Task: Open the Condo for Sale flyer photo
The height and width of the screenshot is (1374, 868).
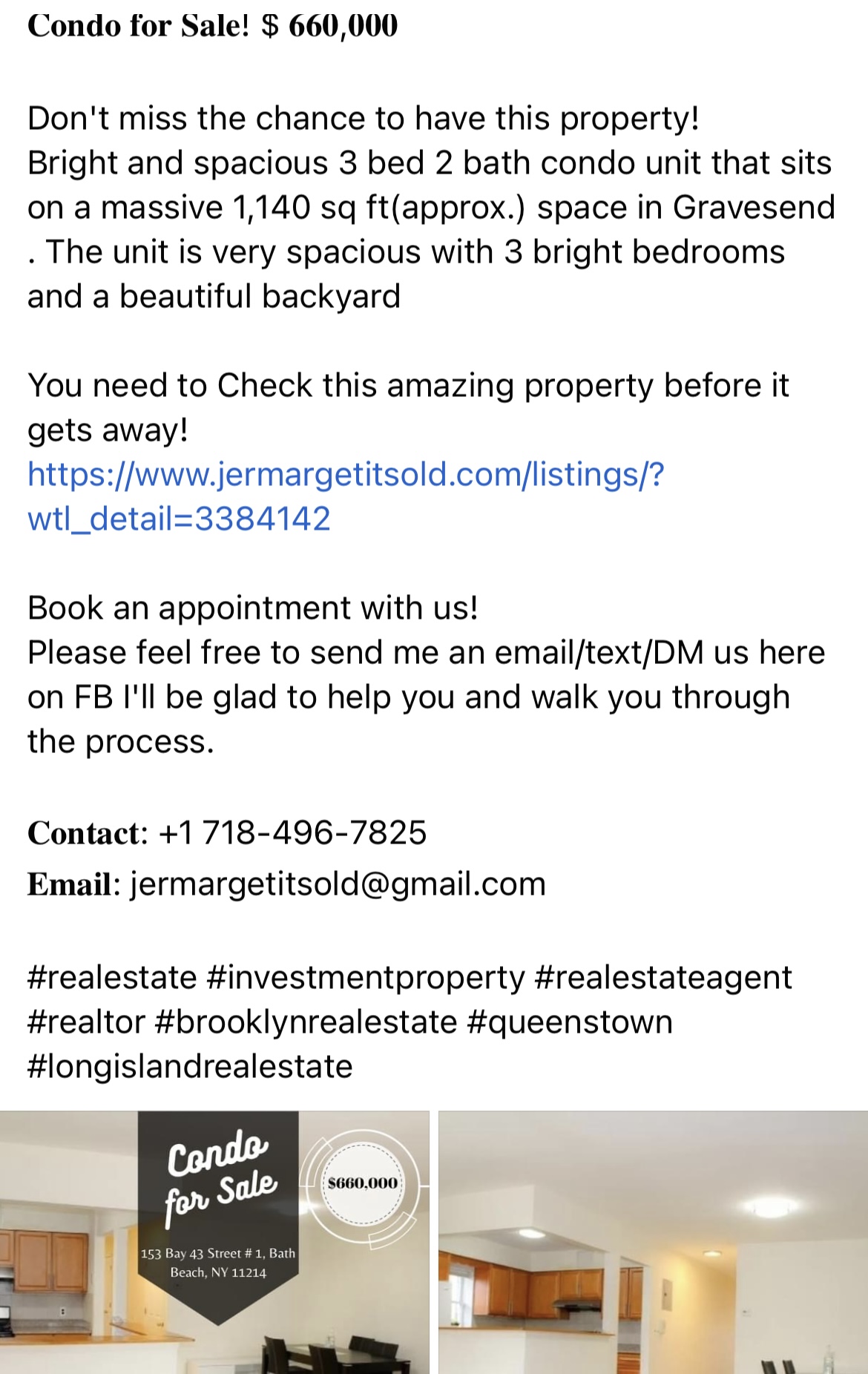Action: point(214,1242)
